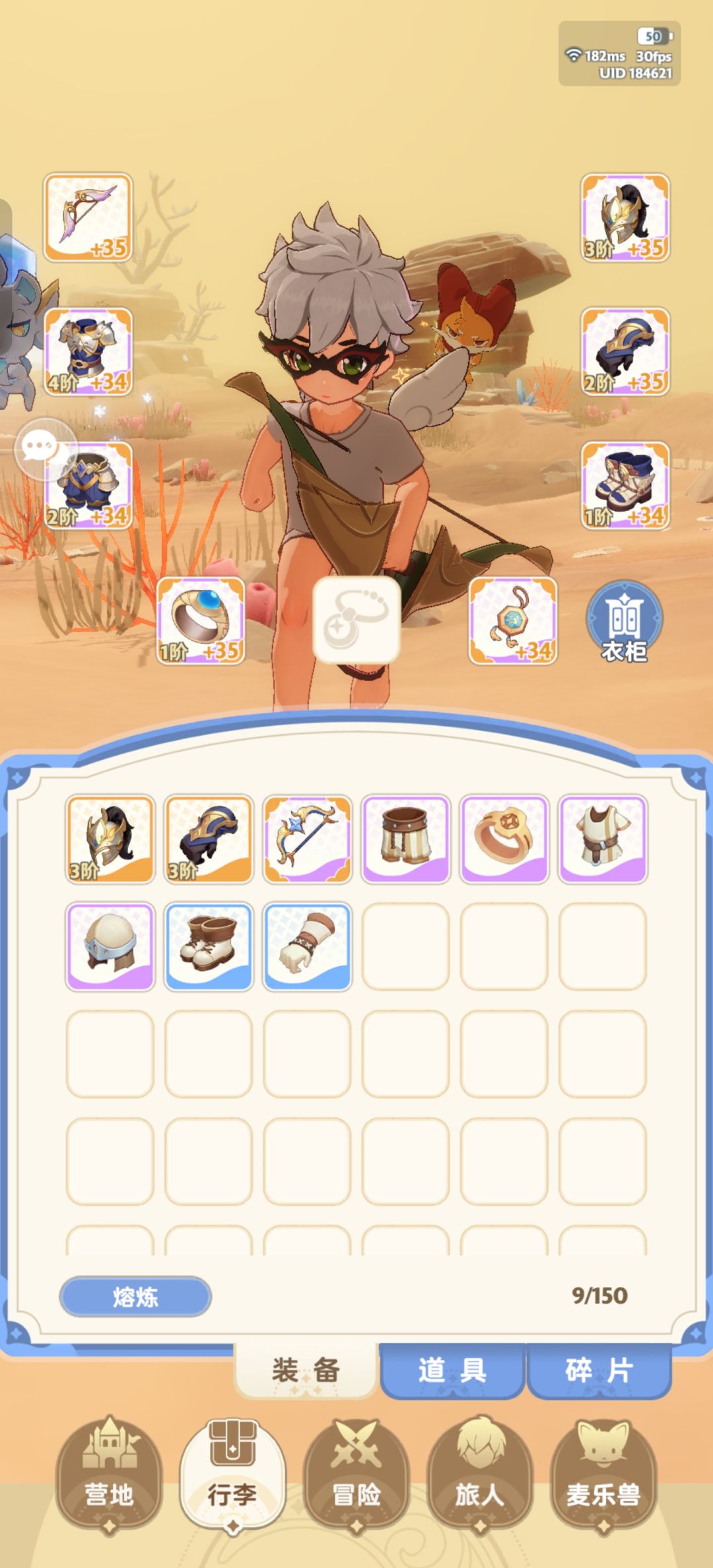Select the equipped amulet charm slot
Viewport: 713px width, 1568px height.
(513, 620)
